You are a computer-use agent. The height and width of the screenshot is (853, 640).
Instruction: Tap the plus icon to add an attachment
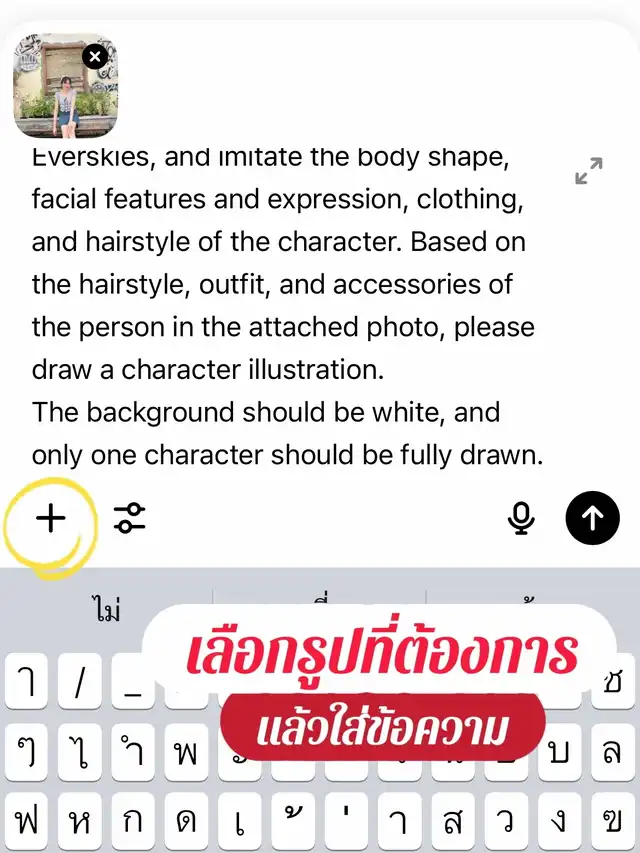[51, 517]
